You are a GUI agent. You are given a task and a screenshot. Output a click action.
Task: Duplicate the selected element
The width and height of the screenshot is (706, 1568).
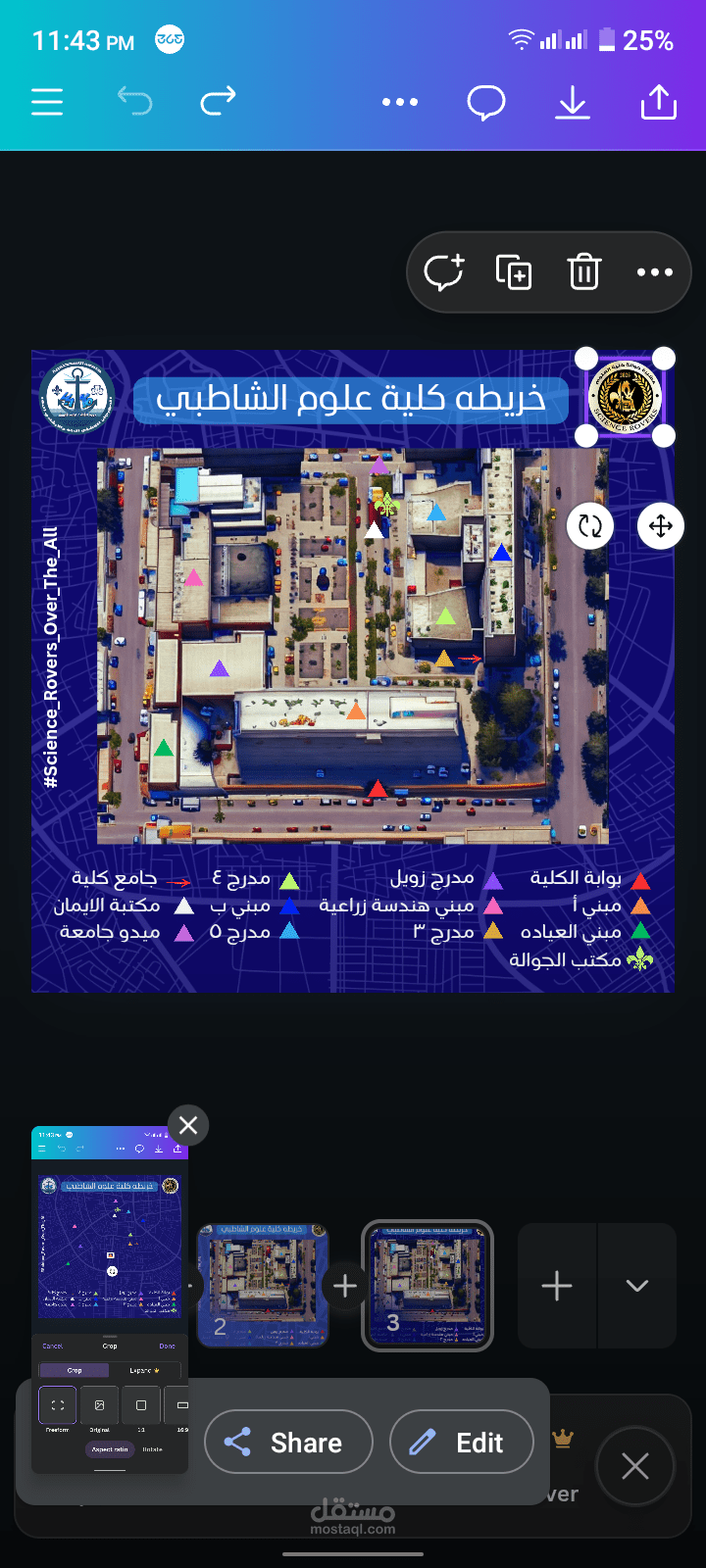tap(514, 272)
